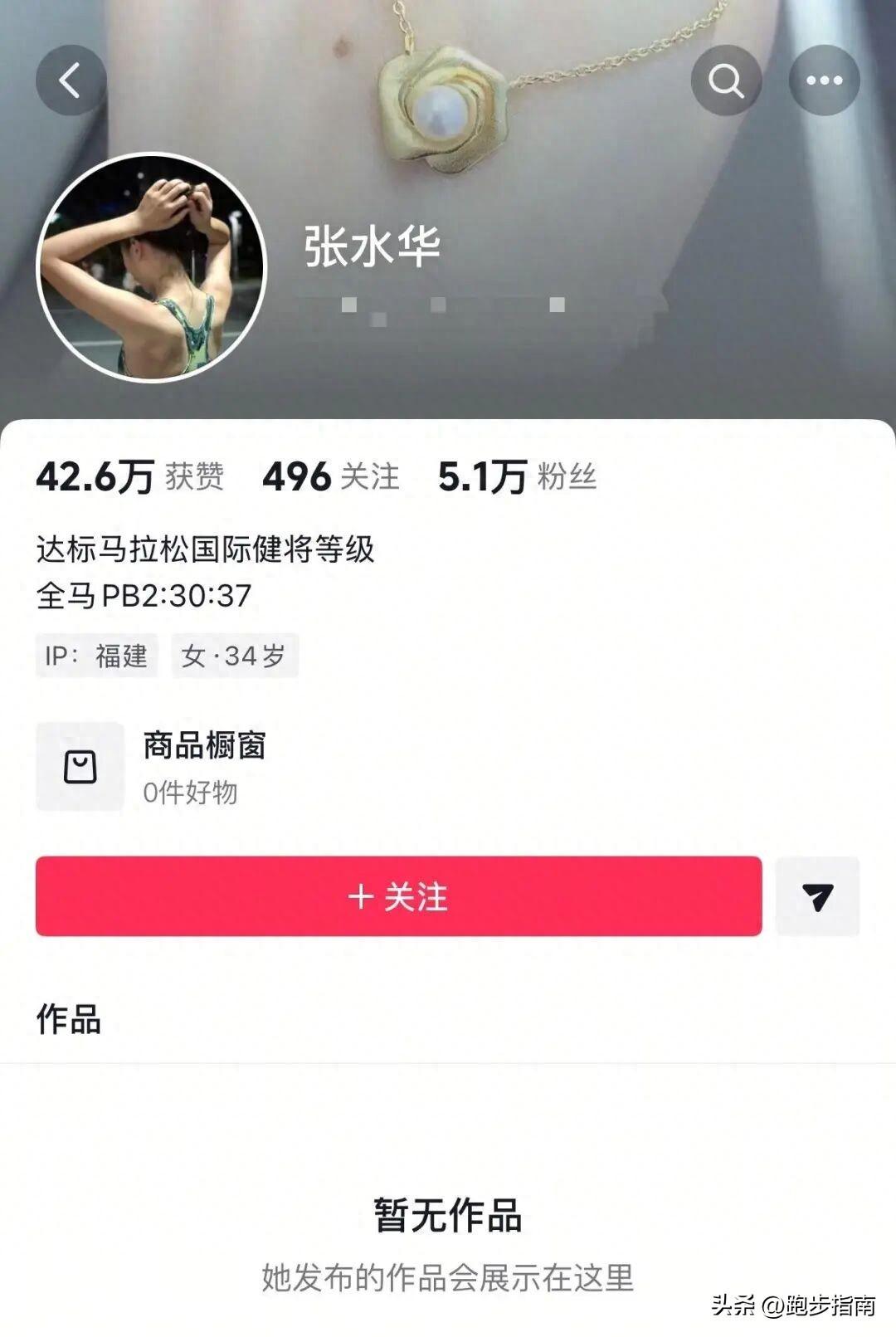Tap the red 关注 follow button
The width and height of the screenshot is (896, 1337).
(x=398, y=896)
